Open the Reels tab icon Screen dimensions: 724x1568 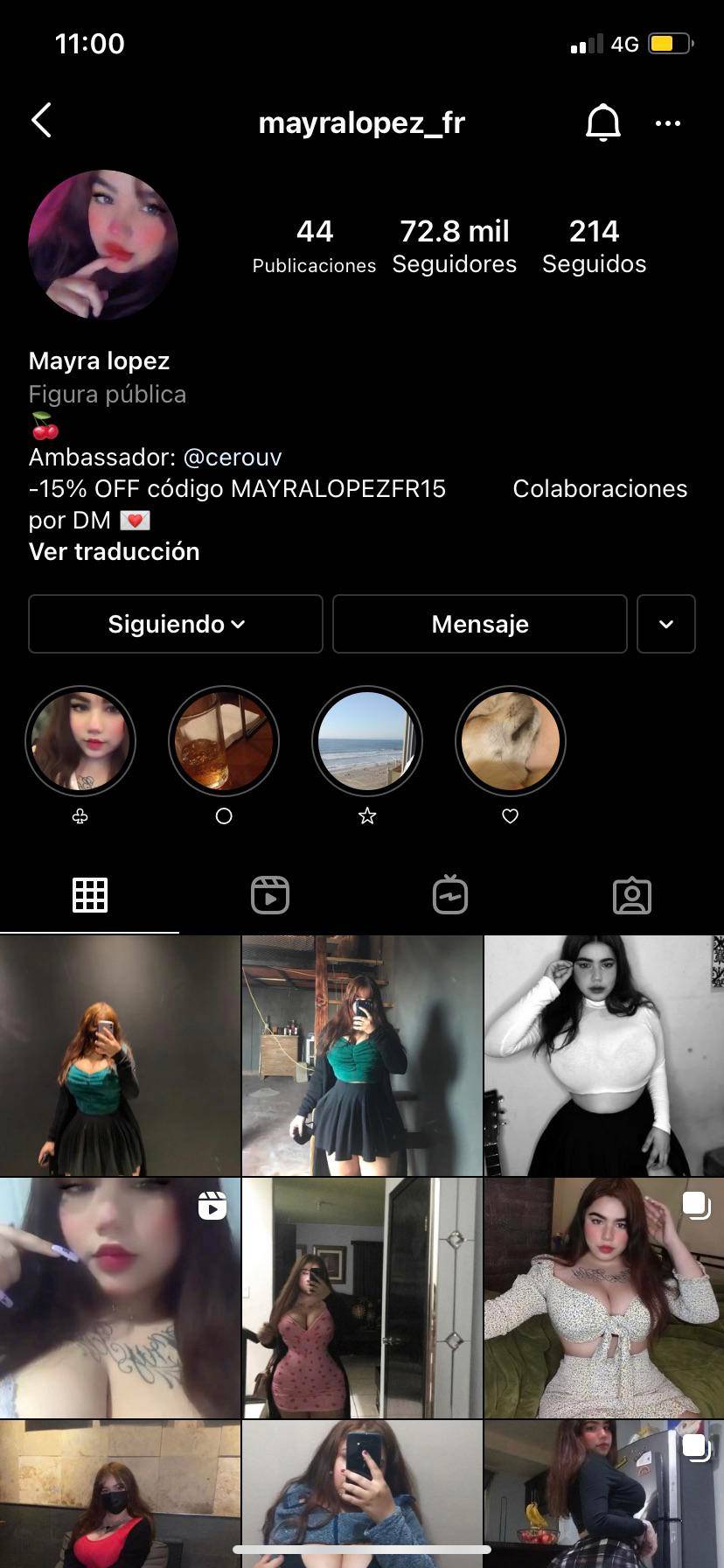point(271,894)
